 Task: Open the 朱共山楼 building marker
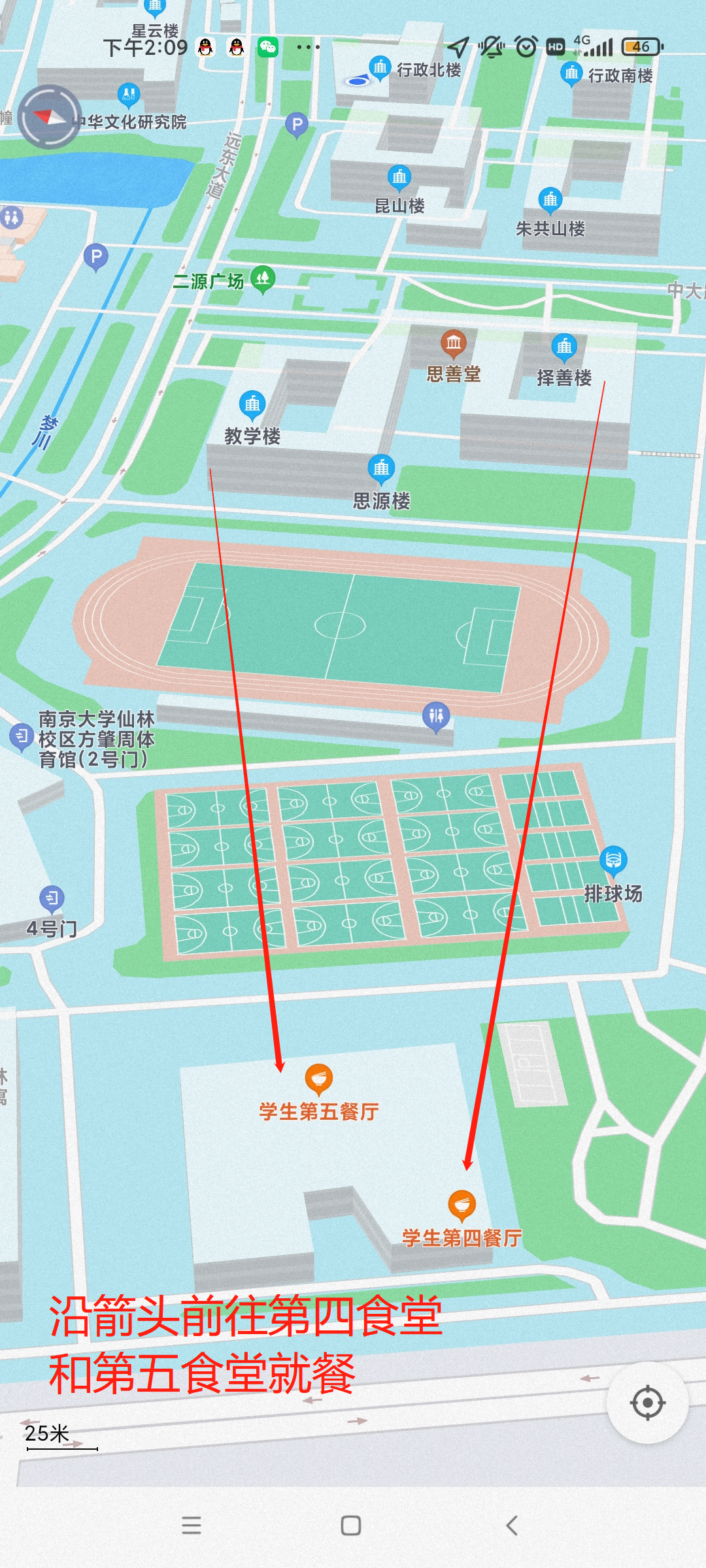click(550, 200)
